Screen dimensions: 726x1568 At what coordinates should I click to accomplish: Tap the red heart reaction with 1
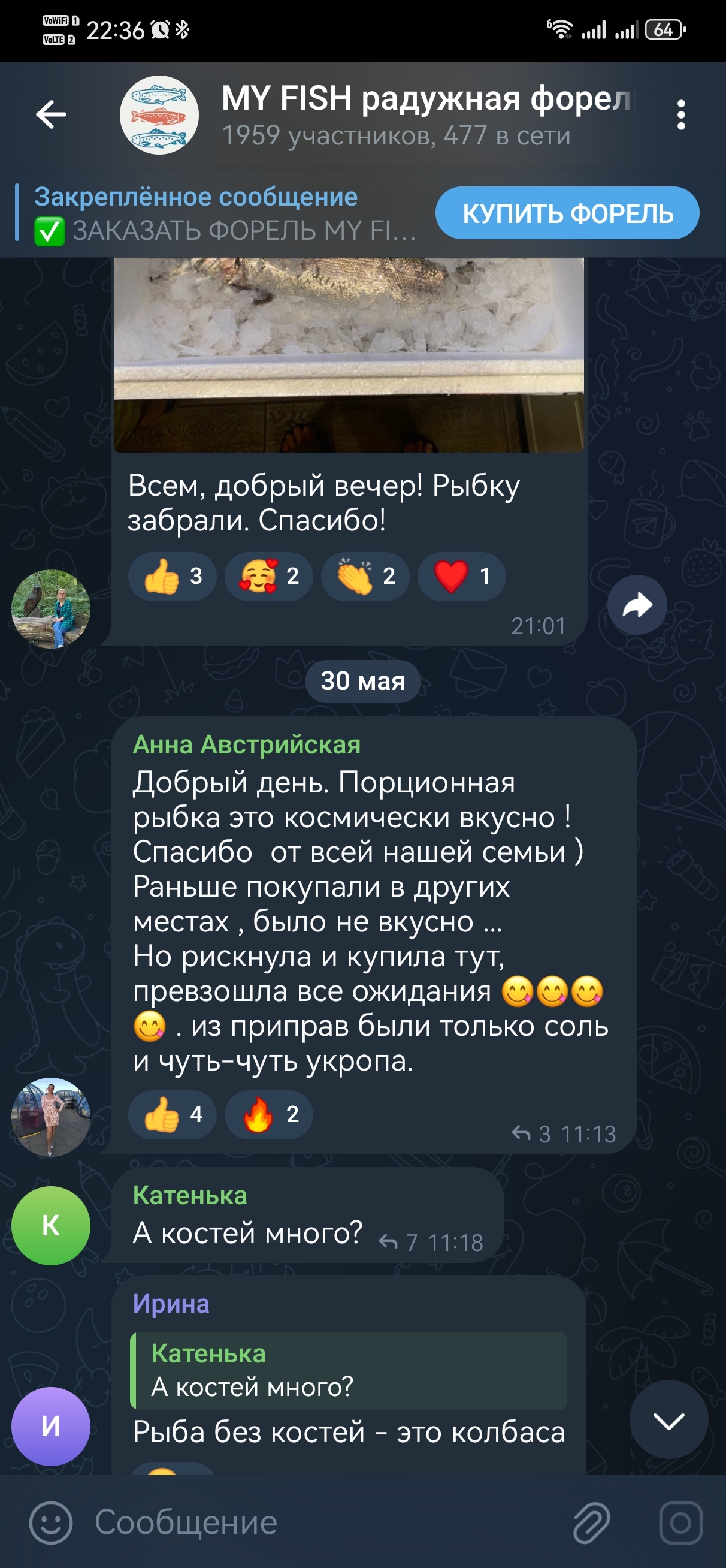point(461,576)
